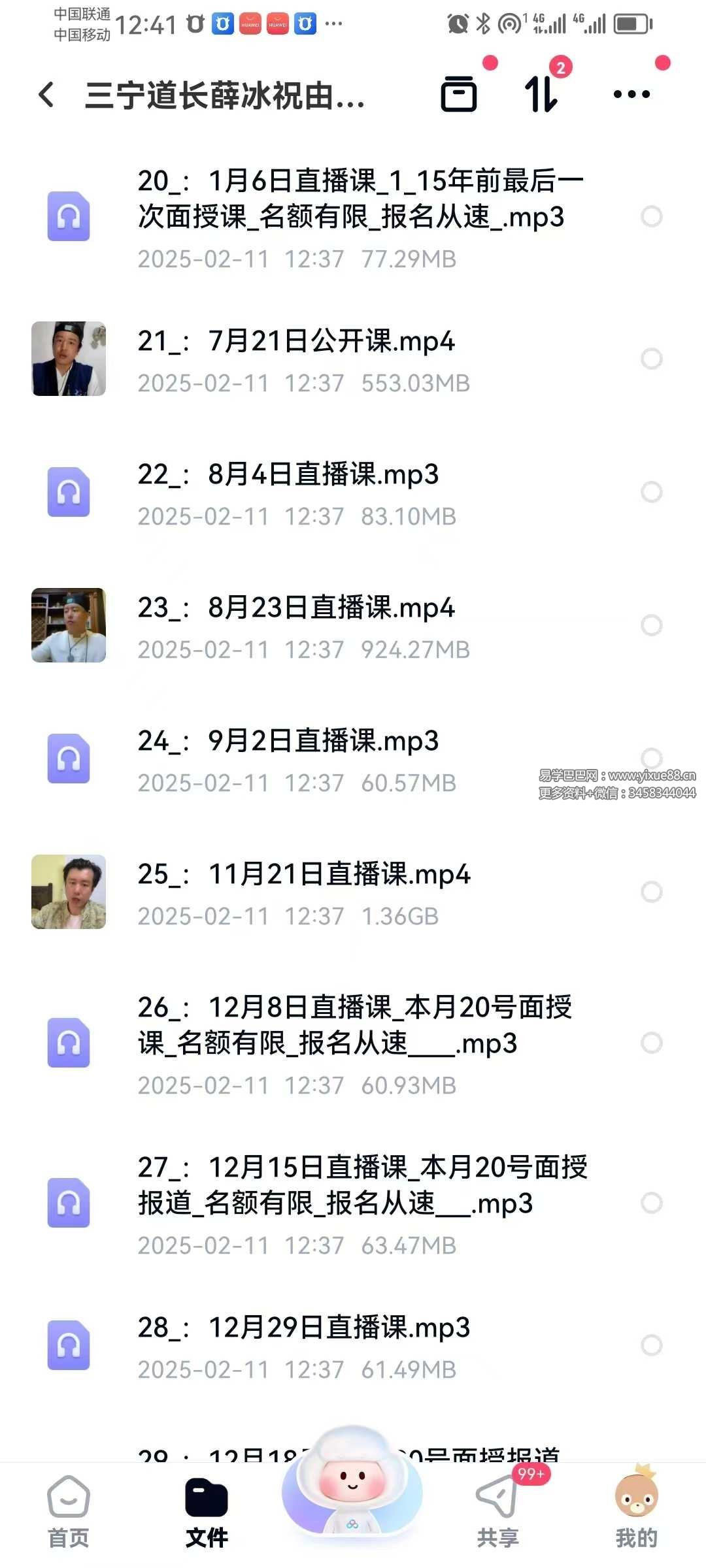Select the checkbox for 20_ 1月6日直播课 file

coord(651,216)
